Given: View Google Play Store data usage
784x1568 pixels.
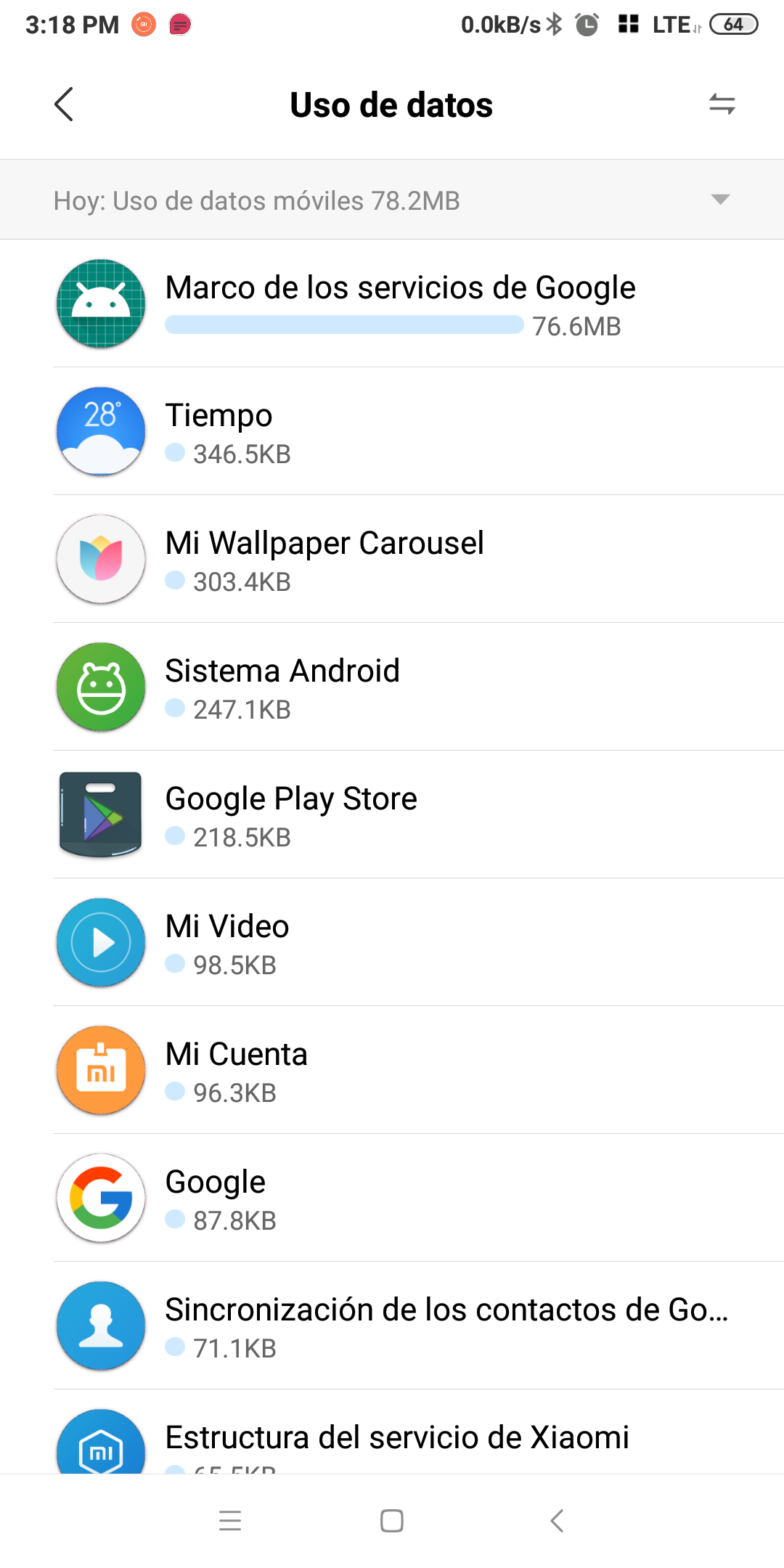Looking at the screenshot, I should 392,814.
